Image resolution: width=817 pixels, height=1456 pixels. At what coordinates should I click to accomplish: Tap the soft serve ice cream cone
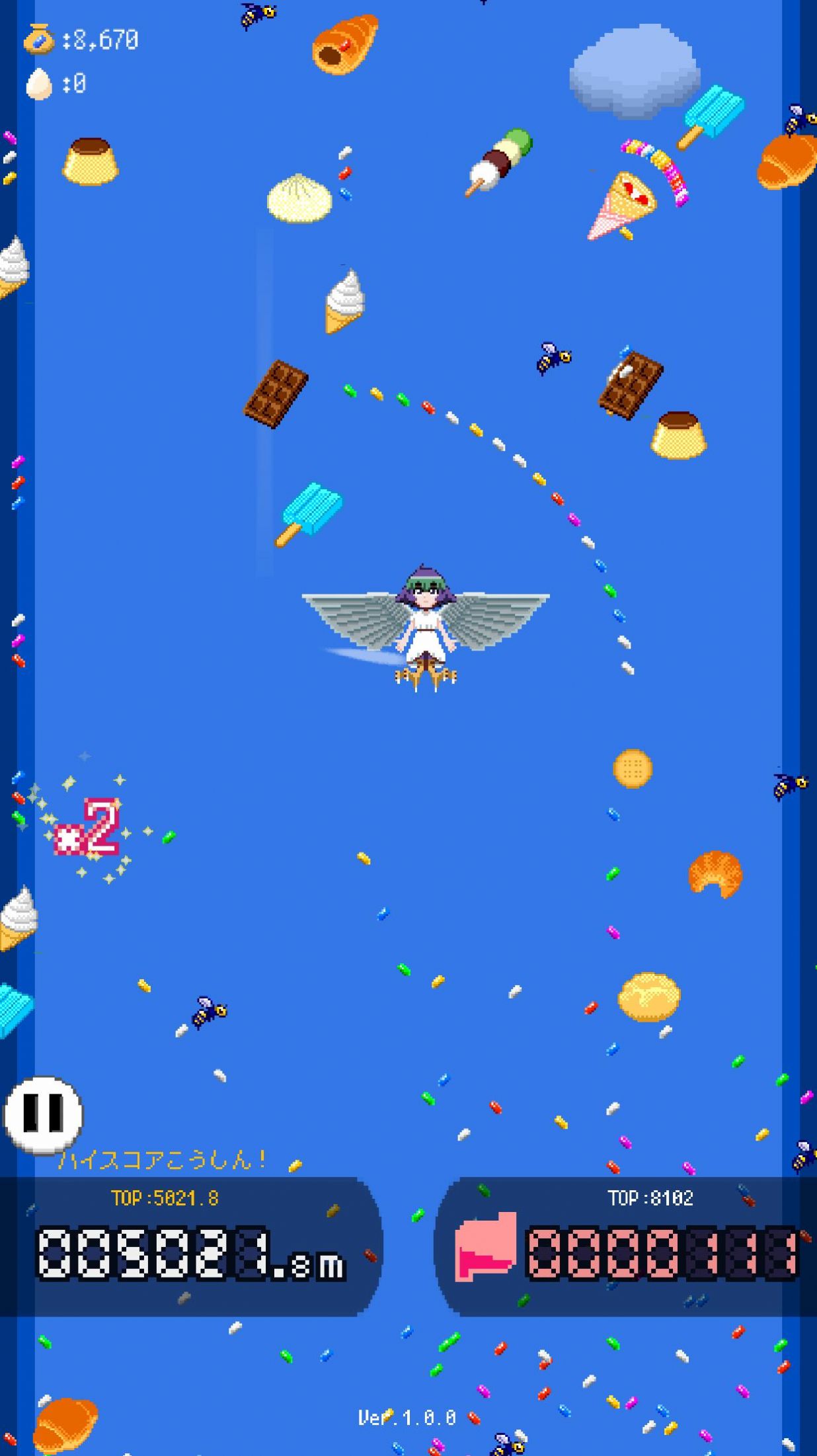tap(344, 301)
